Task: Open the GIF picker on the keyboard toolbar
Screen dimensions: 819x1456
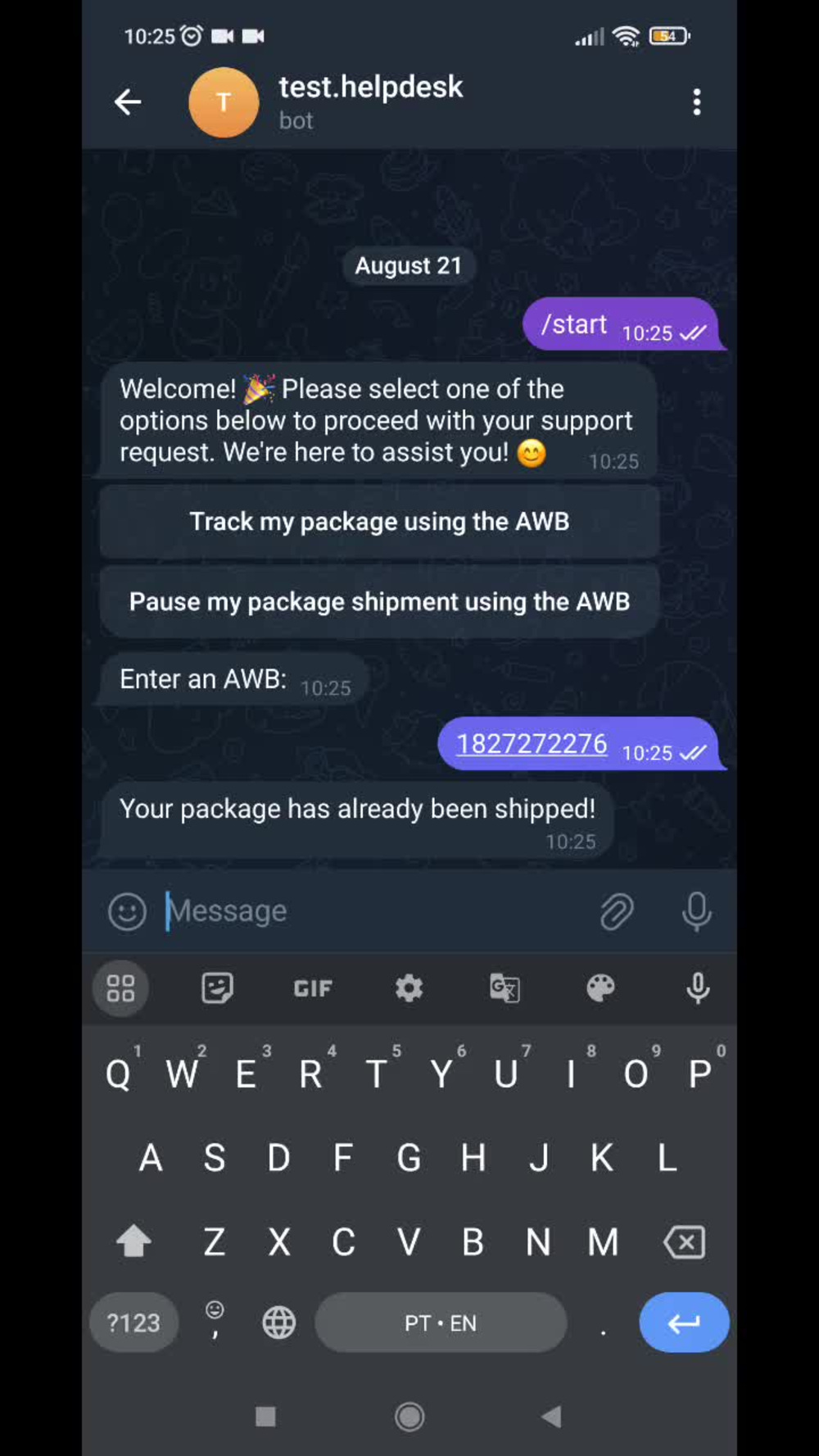Action: pyautogui.click(x=312, y=988)
